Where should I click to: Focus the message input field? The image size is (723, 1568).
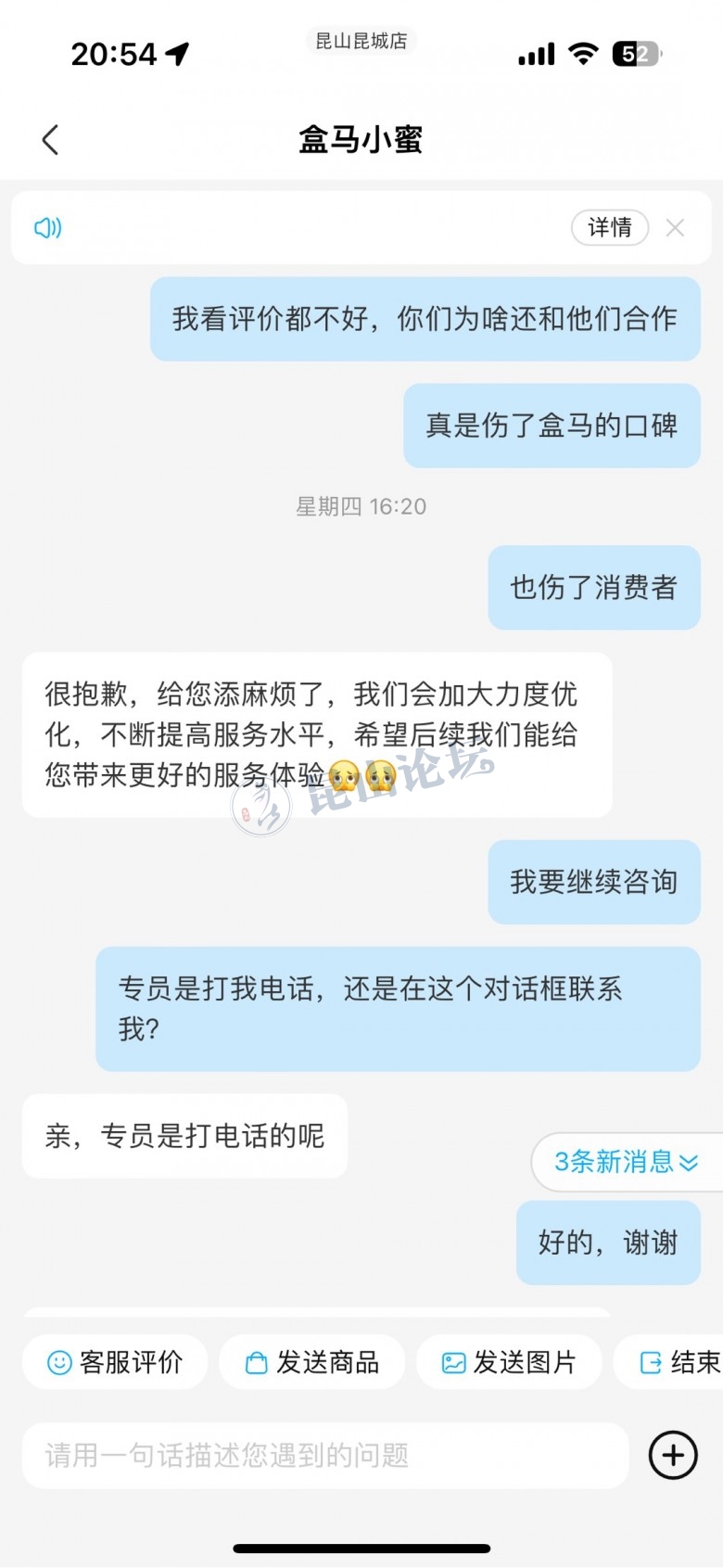324,1456
